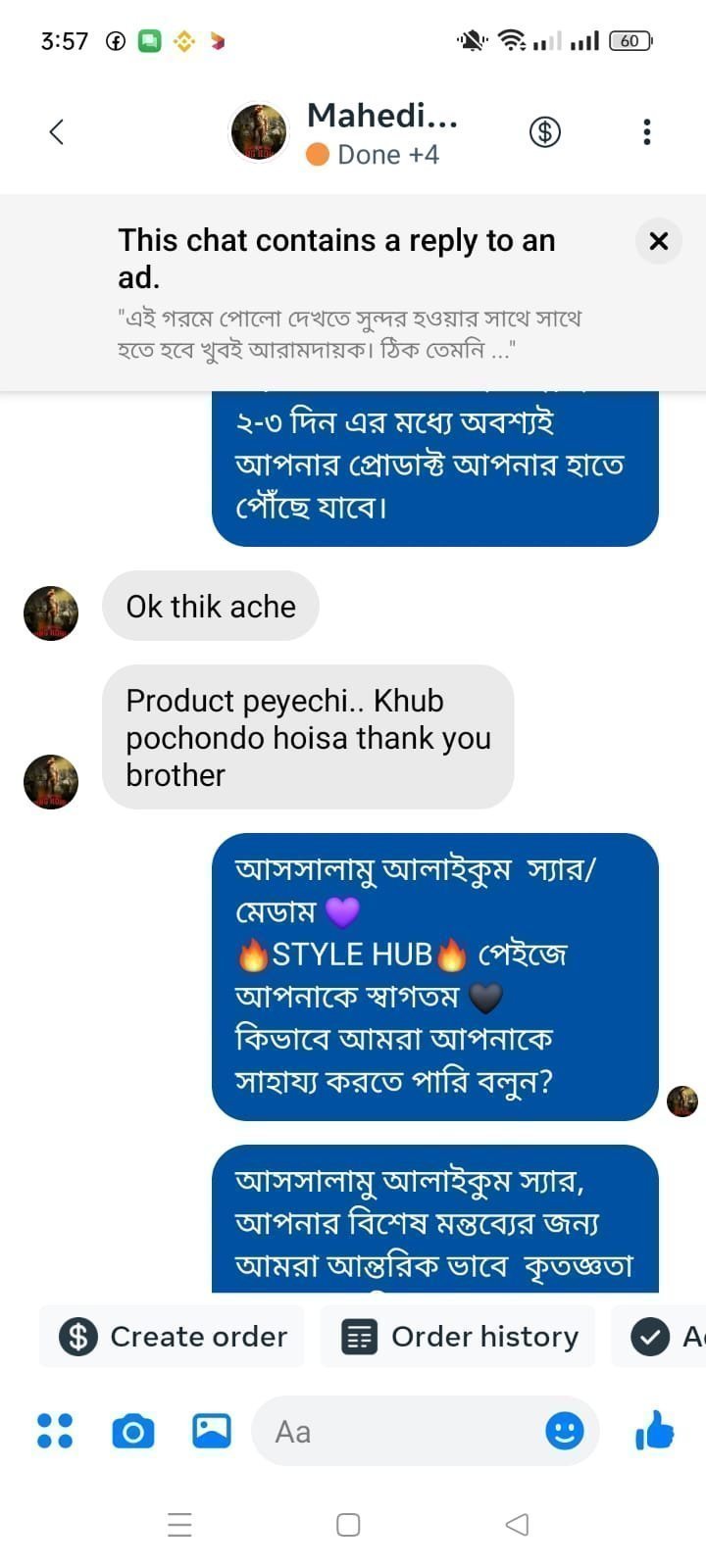Open the camera to take photo
This screenshot has height=1568, width=706.
click(x=133, y=1431)
